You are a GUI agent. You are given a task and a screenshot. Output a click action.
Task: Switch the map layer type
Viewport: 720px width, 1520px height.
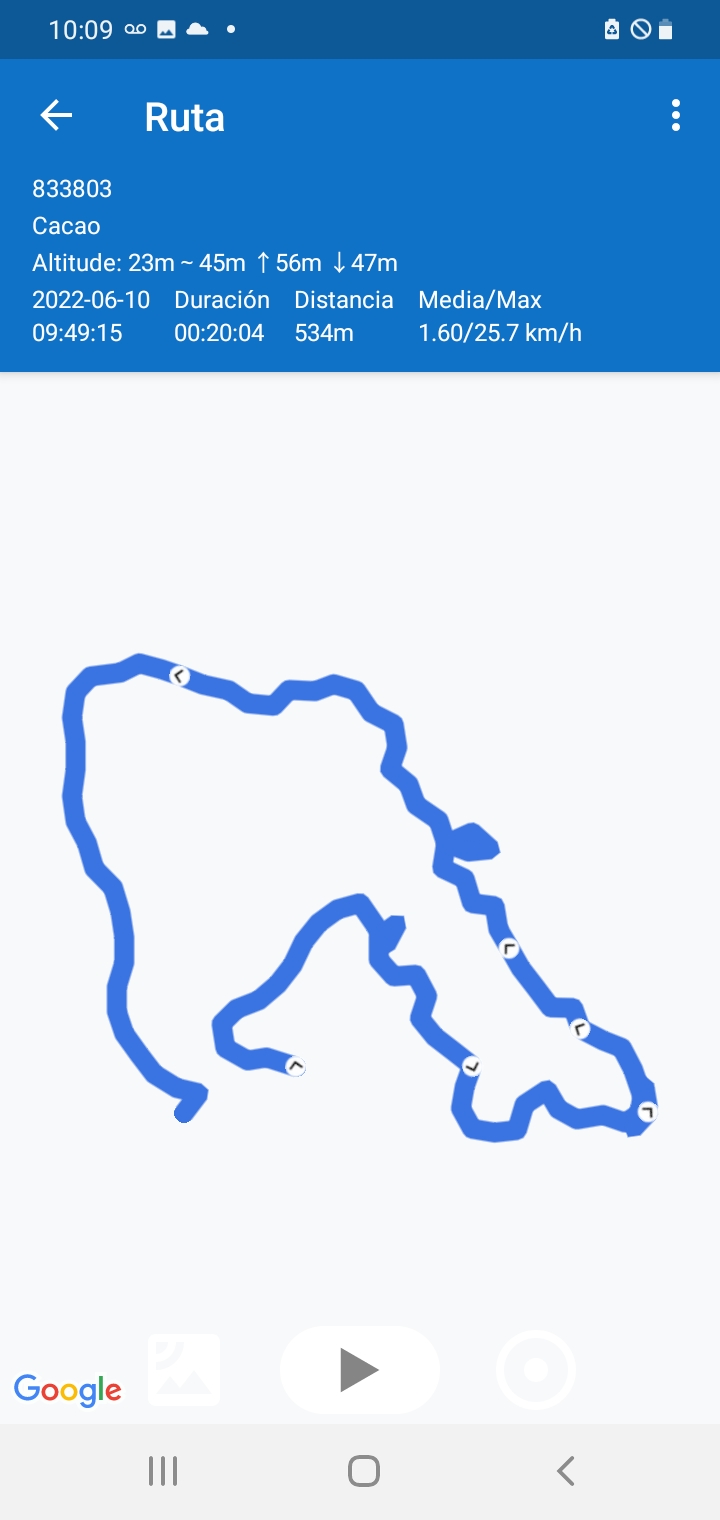click(184, 1369)
